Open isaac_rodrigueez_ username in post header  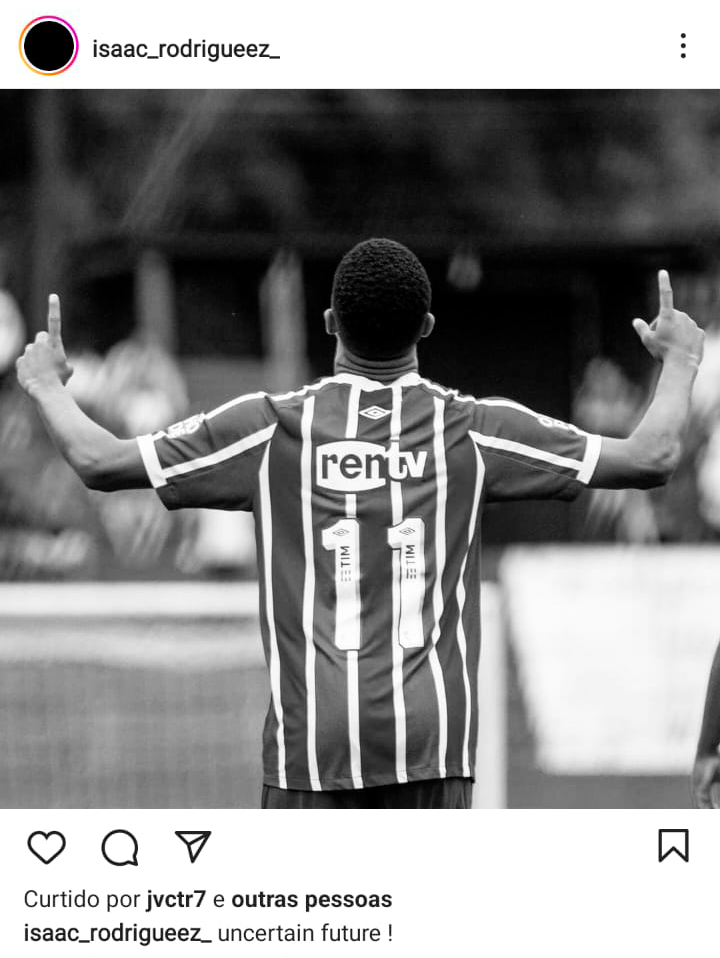(185, 48)
